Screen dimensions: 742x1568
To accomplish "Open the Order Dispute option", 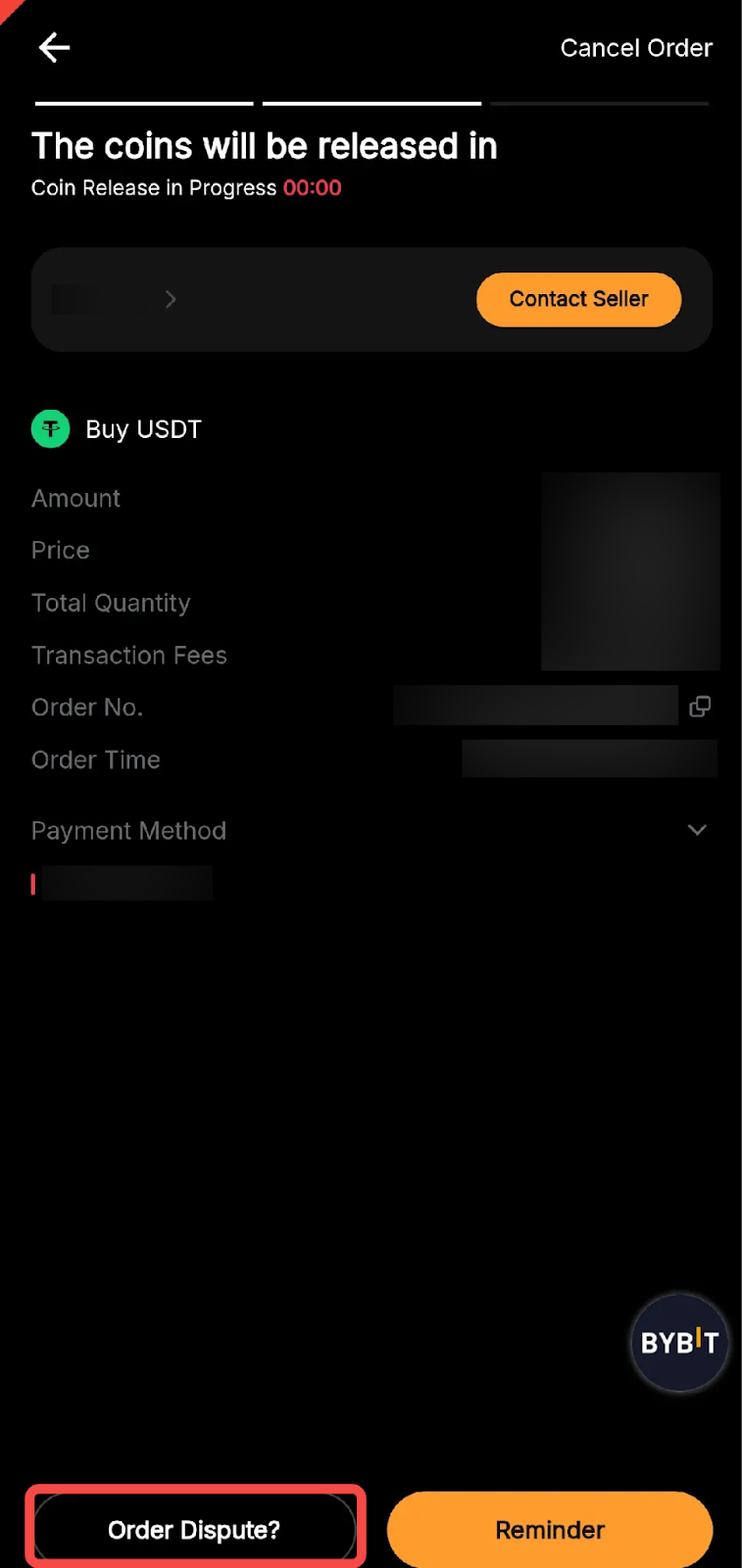I will click(194, 1530).
